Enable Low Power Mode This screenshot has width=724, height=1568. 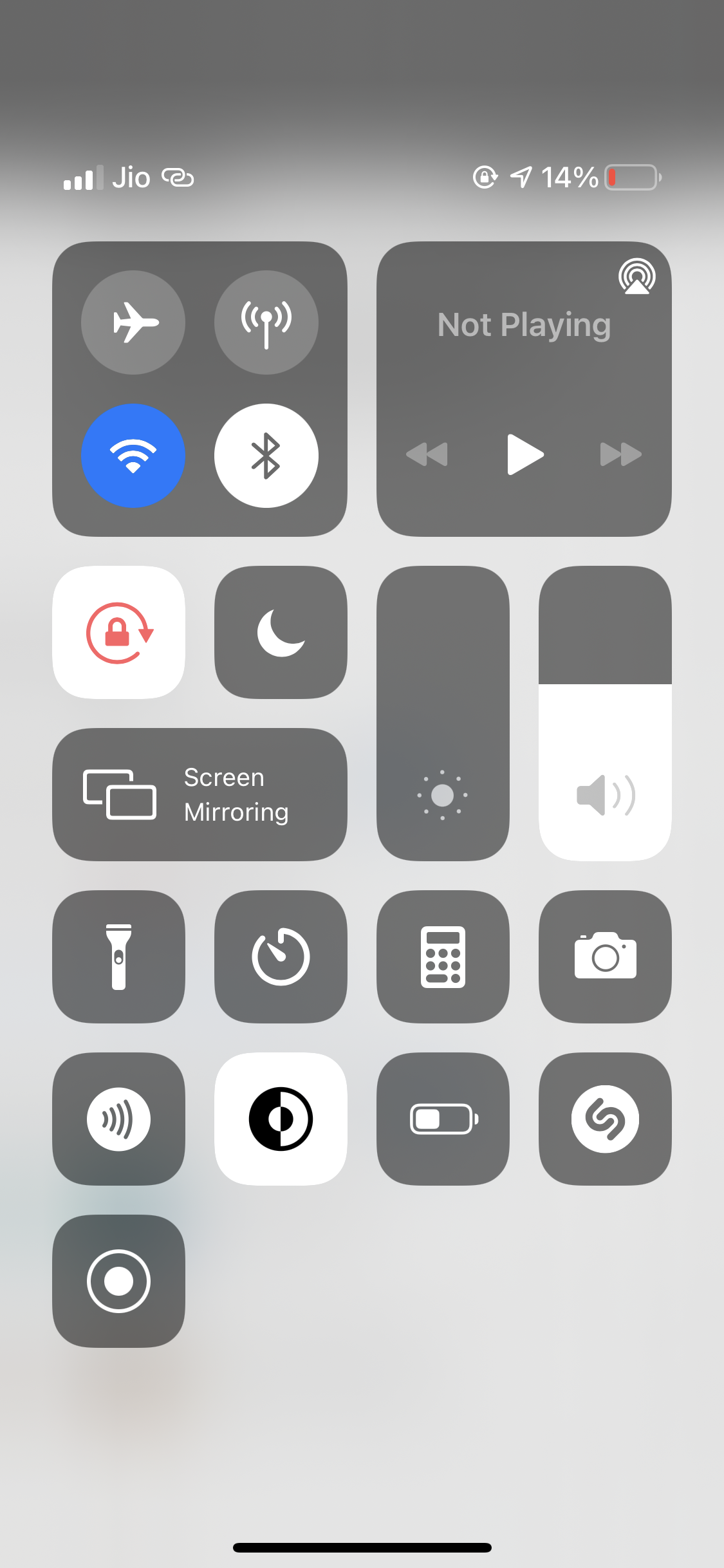tap(443, 1119)
